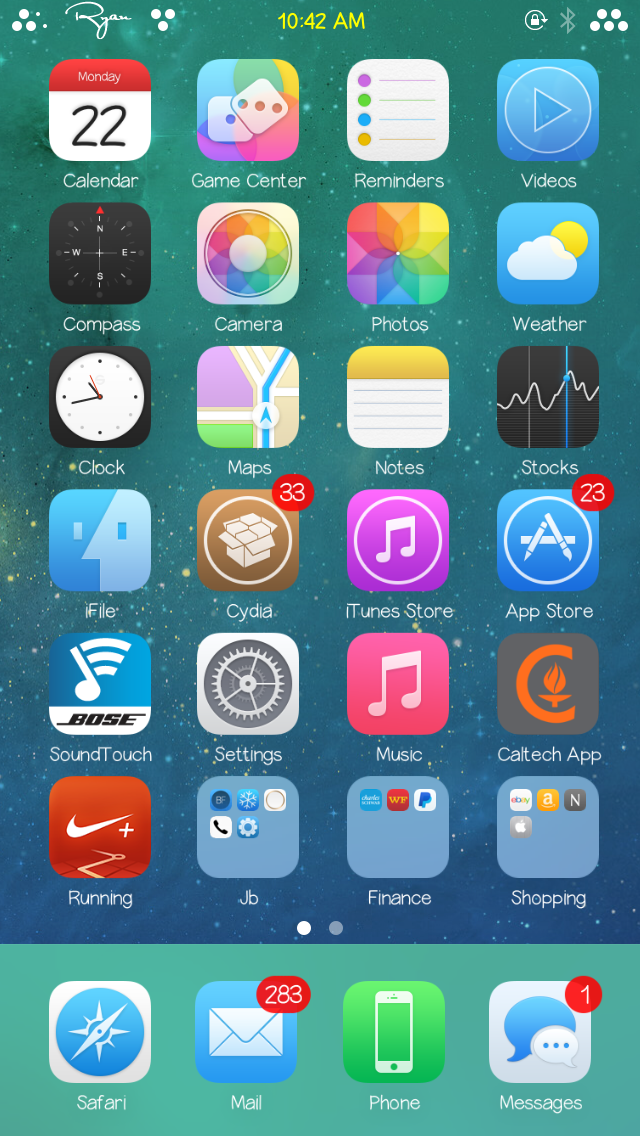Open the iFile app
640x1136 pixels.
[100, 540]
